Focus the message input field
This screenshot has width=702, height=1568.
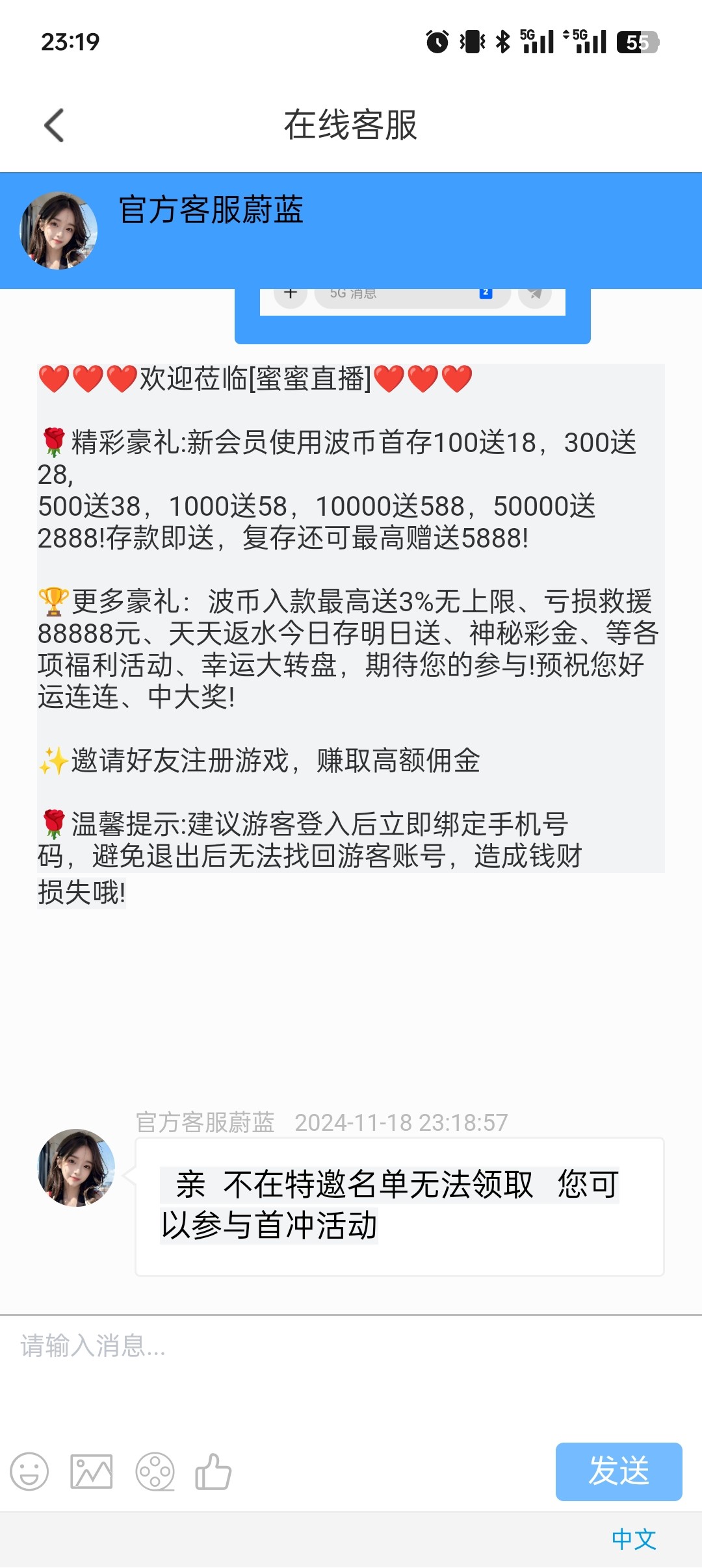tap(351, 1369)
